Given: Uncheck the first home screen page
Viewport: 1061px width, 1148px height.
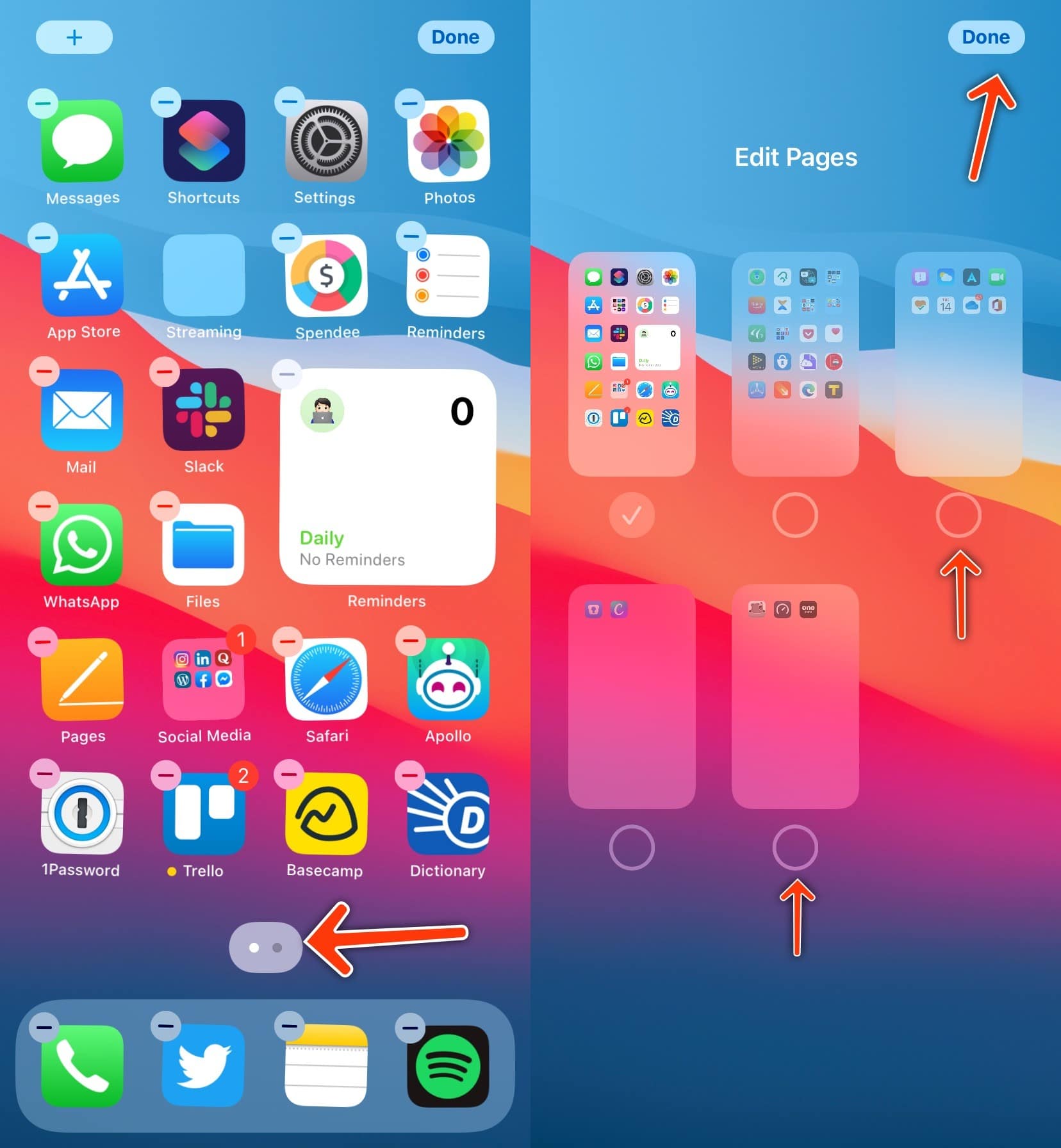Looking at the screenshot, I should coord(632,515).
